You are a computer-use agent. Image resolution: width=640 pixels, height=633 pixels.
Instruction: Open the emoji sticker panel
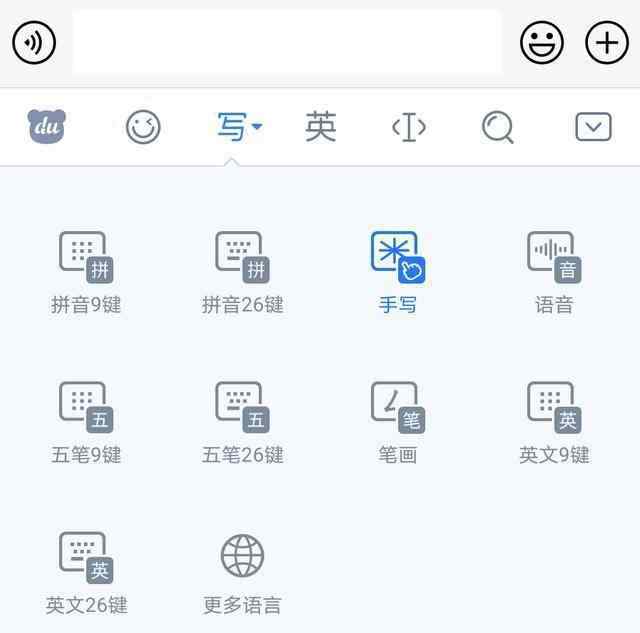coord(542,42)
